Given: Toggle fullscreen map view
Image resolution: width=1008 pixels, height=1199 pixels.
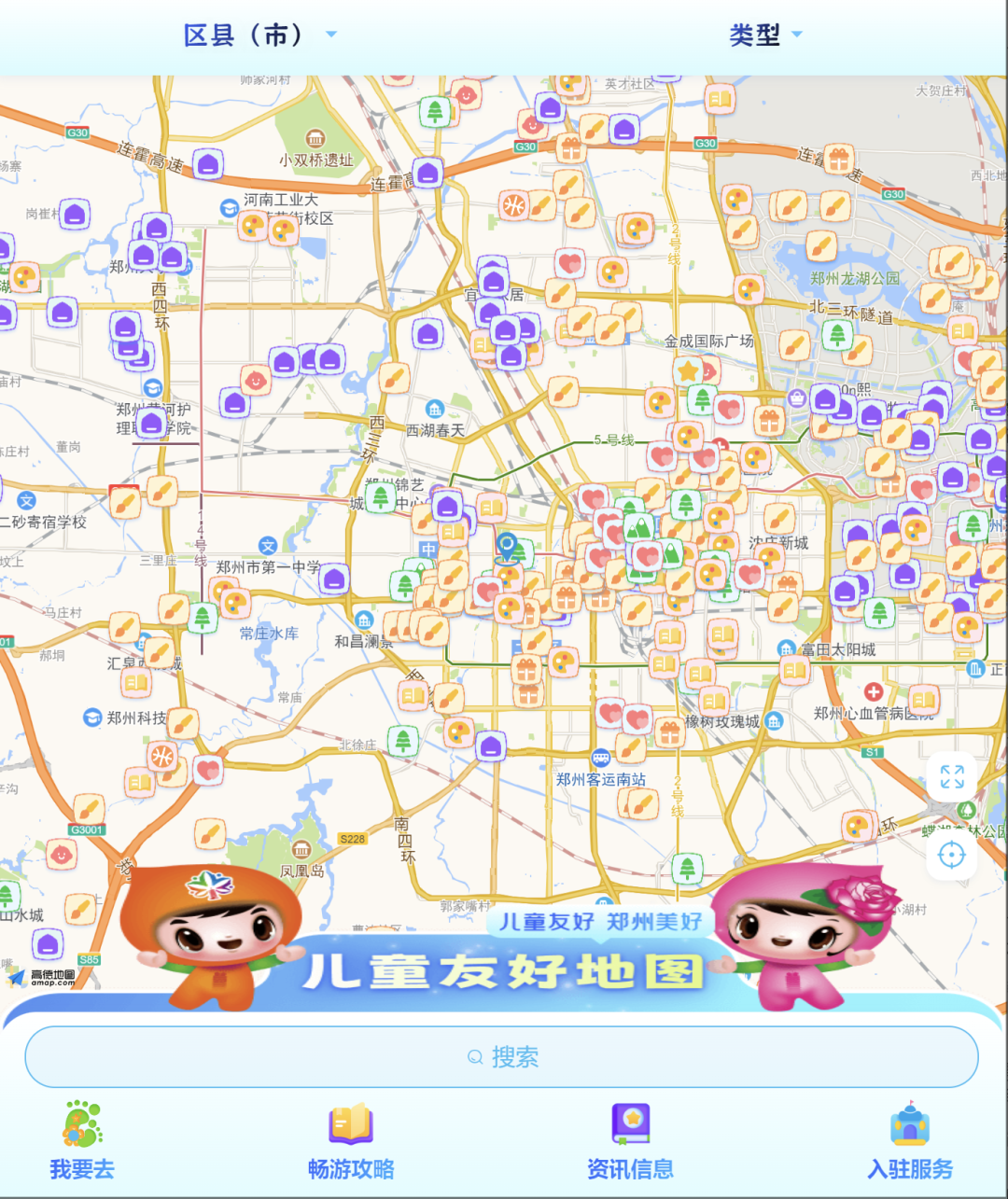Looking at the screenshot, I should click(x=951, y=776).
